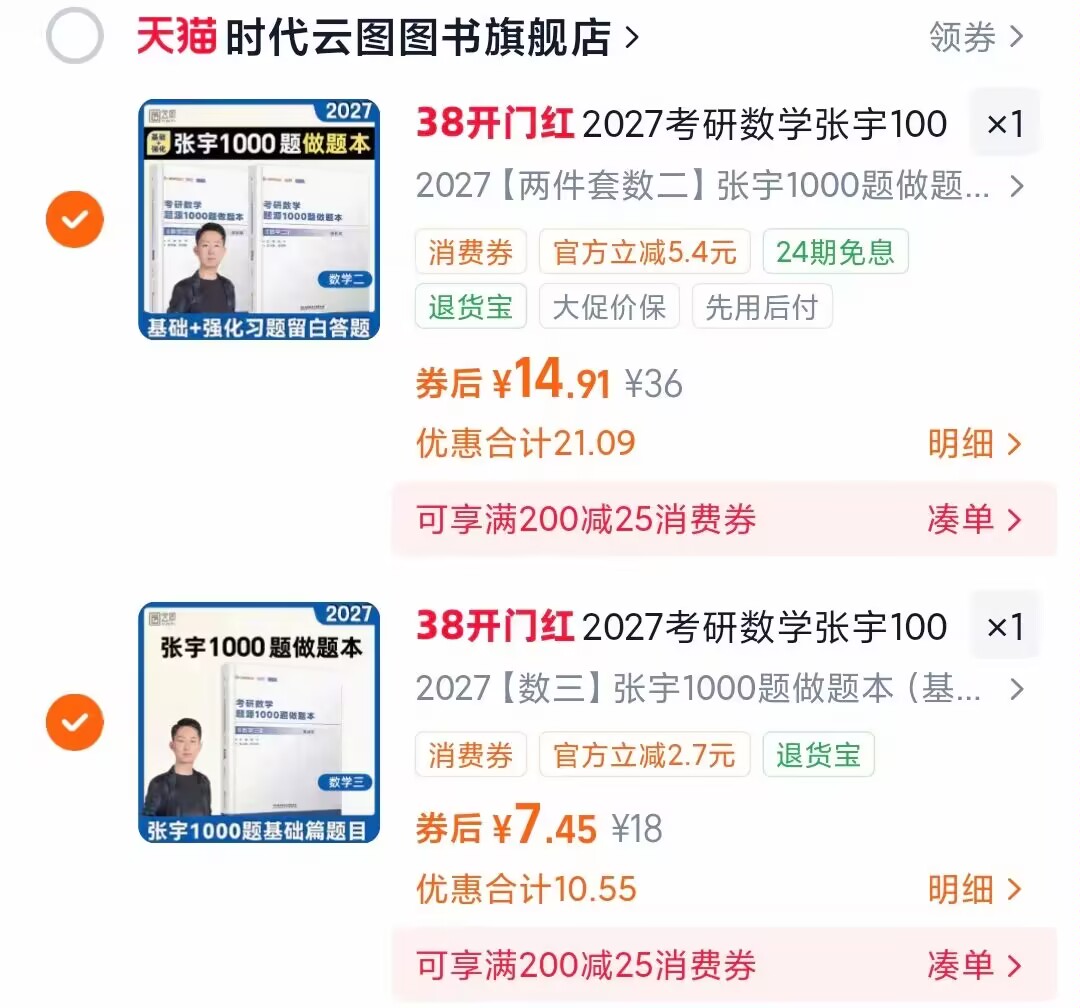Screen dimensions: 1080x1008
Task: View 明细 for 优惠合计10.55
Action: coord(975,888)
